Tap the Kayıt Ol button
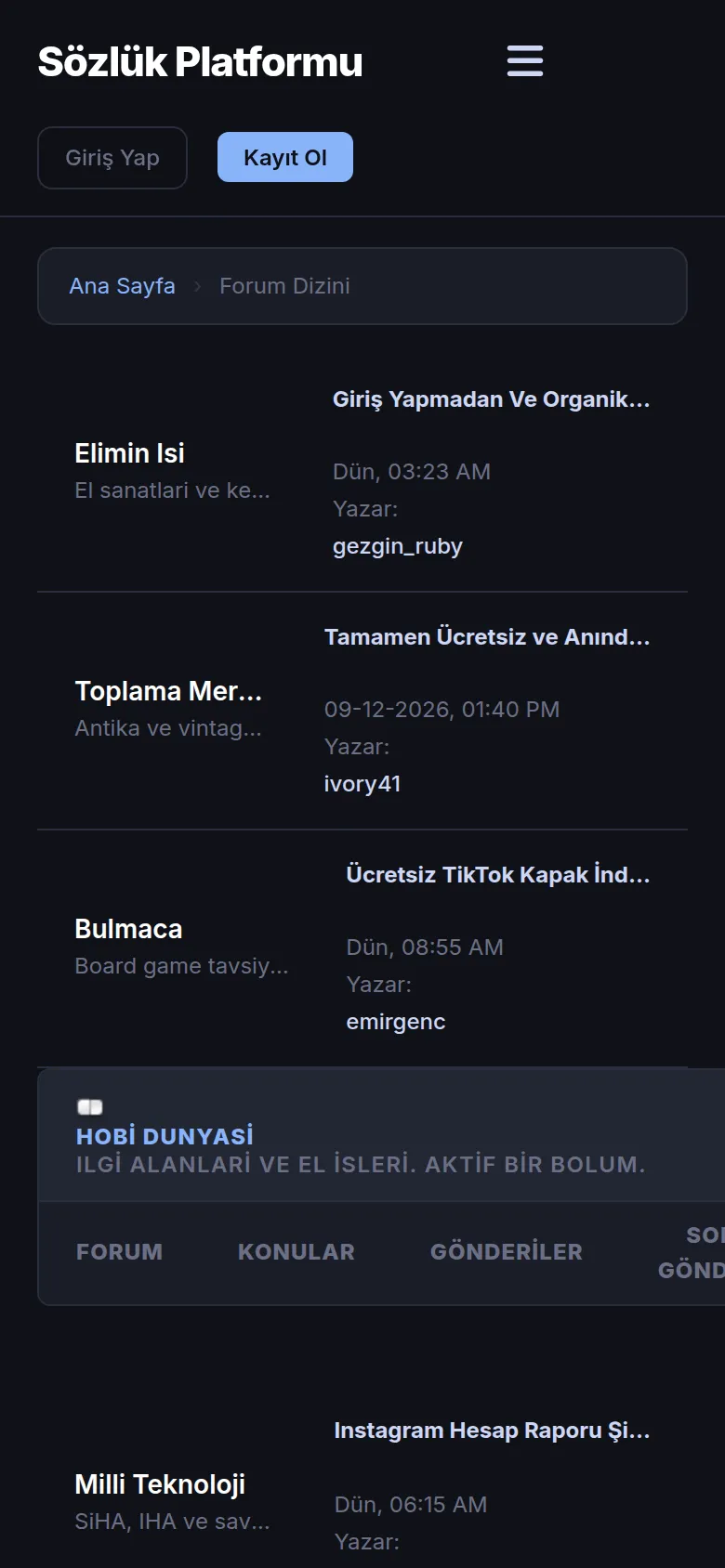The width and height of the screenshot is (725, 1568). 285,157
